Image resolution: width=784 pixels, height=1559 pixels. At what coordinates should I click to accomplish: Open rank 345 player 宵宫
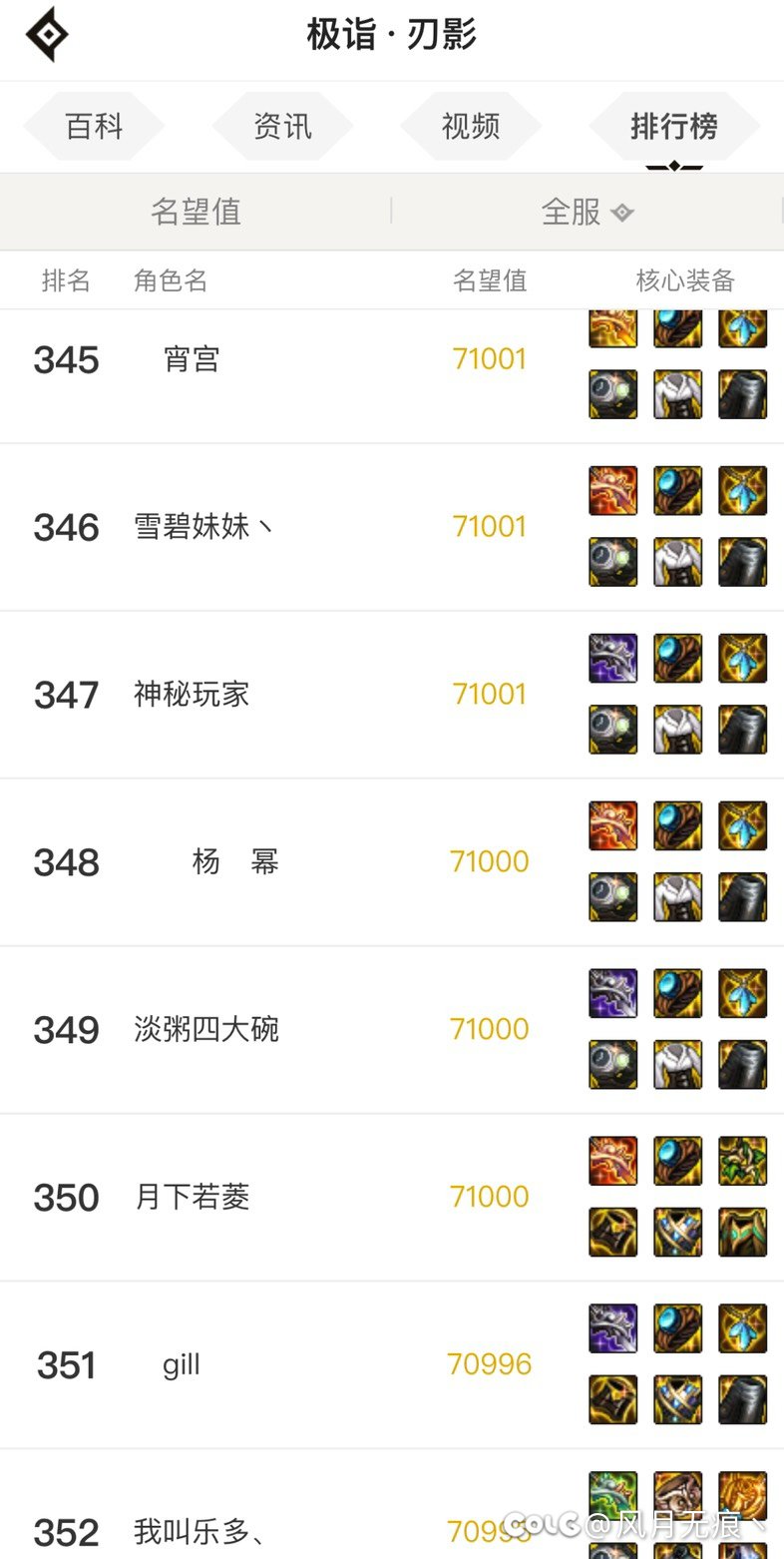coord(192,359)
